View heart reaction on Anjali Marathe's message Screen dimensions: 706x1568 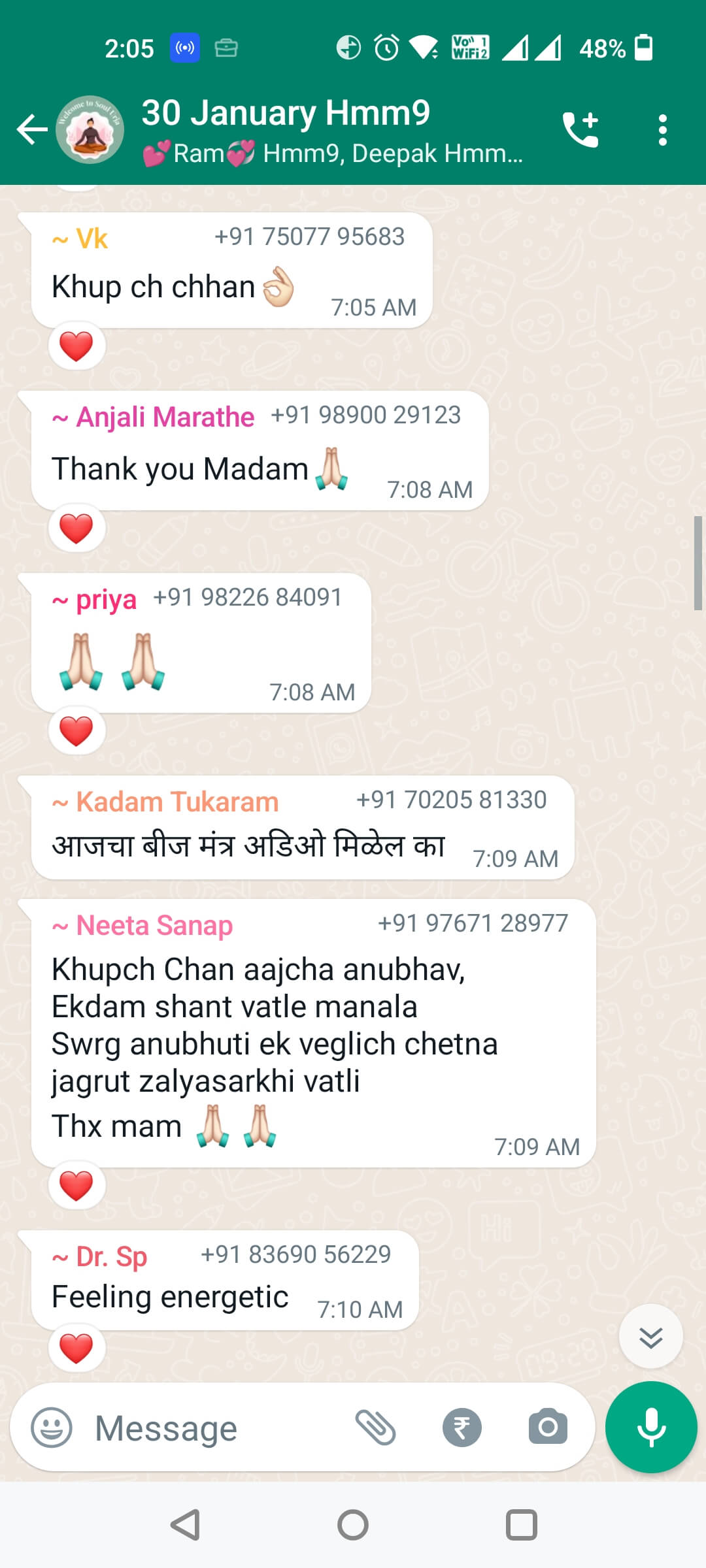point(76,529)
